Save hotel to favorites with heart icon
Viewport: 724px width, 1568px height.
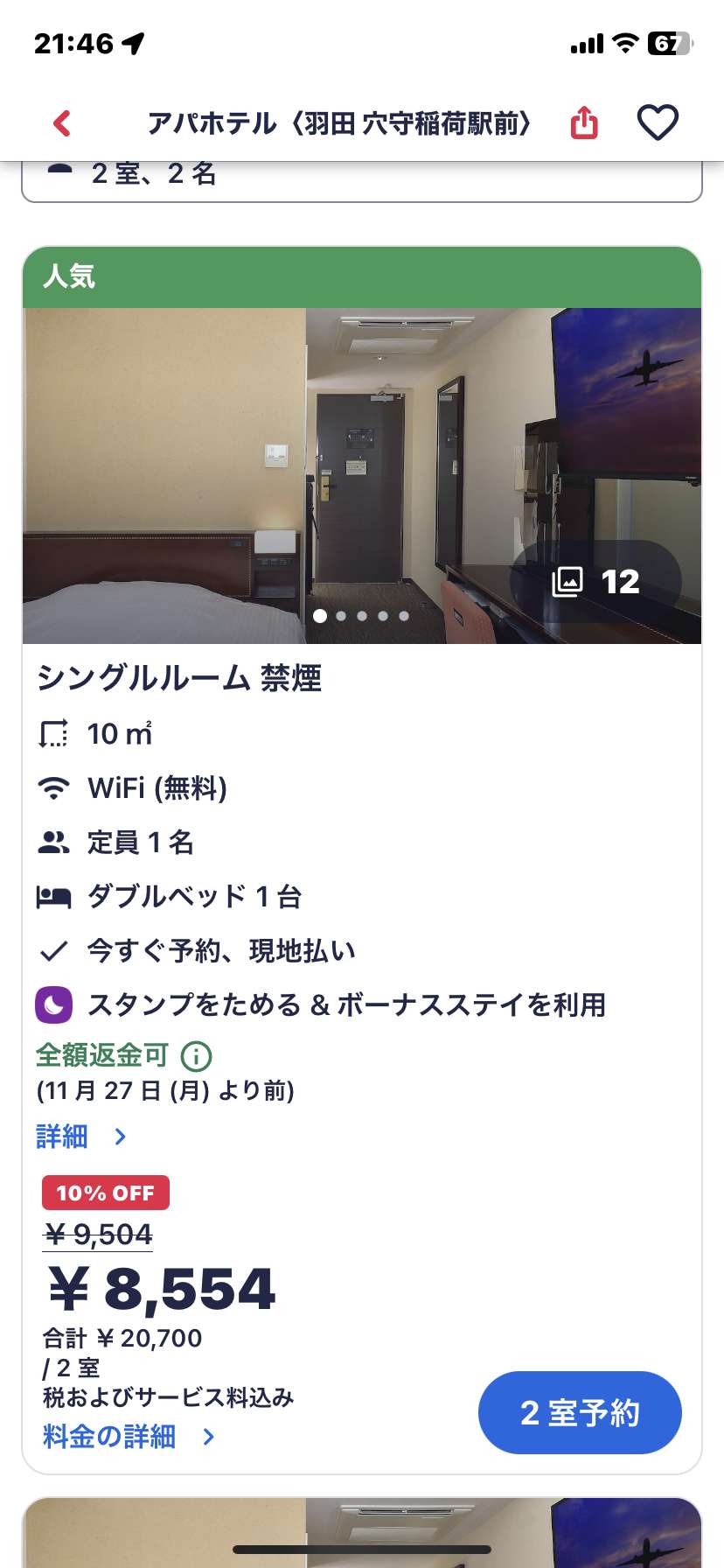click(x=658, y=122)
